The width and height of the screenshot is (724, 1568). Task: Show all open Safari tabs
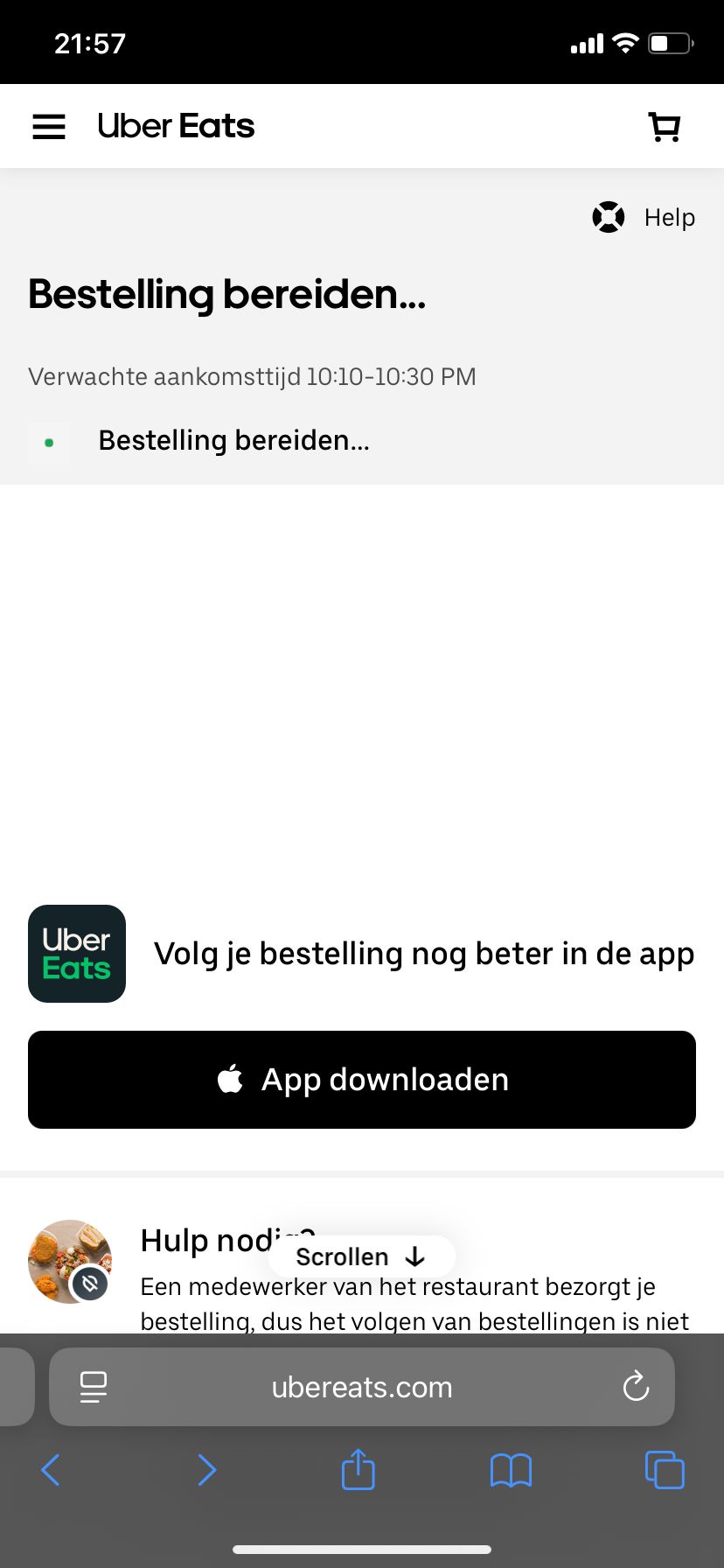pyautogui.click(x=665, y=1470)
